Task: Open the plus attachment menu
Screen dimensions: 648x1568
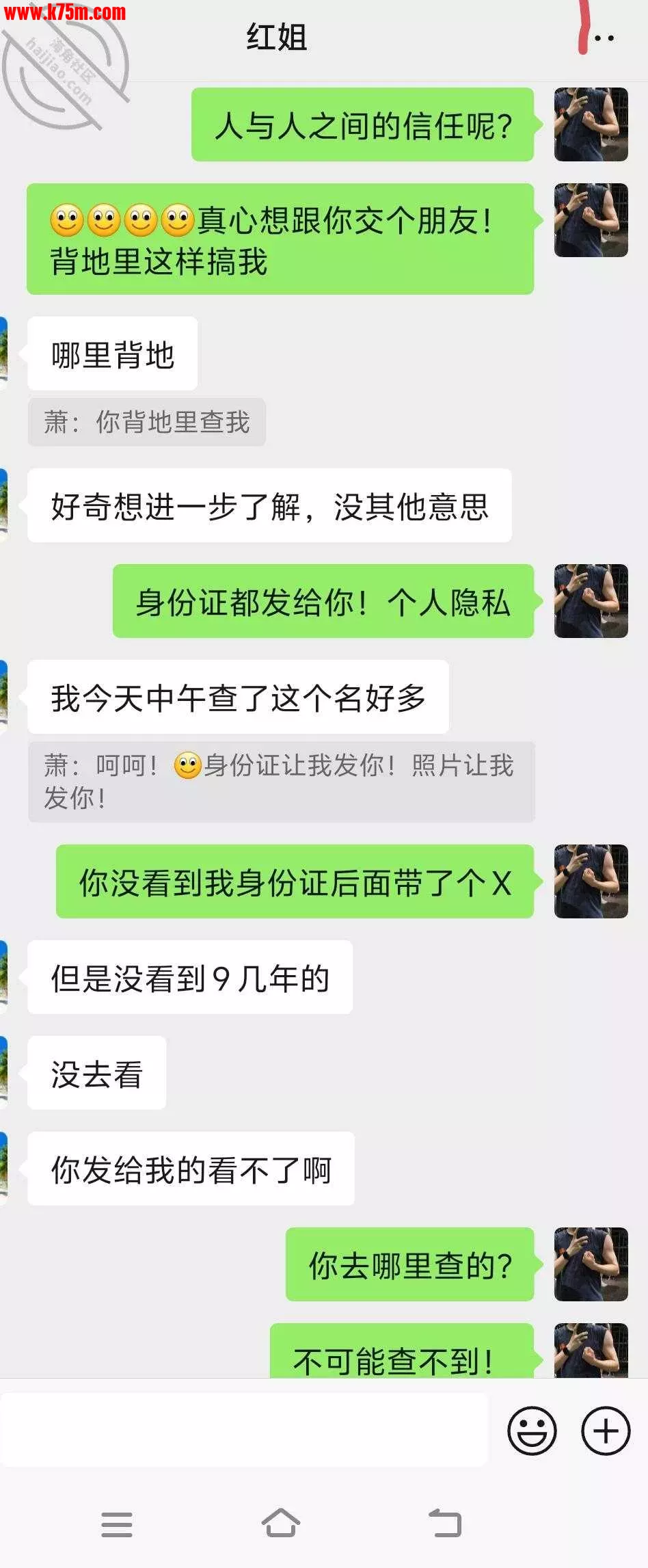Action: (605, 1430)
